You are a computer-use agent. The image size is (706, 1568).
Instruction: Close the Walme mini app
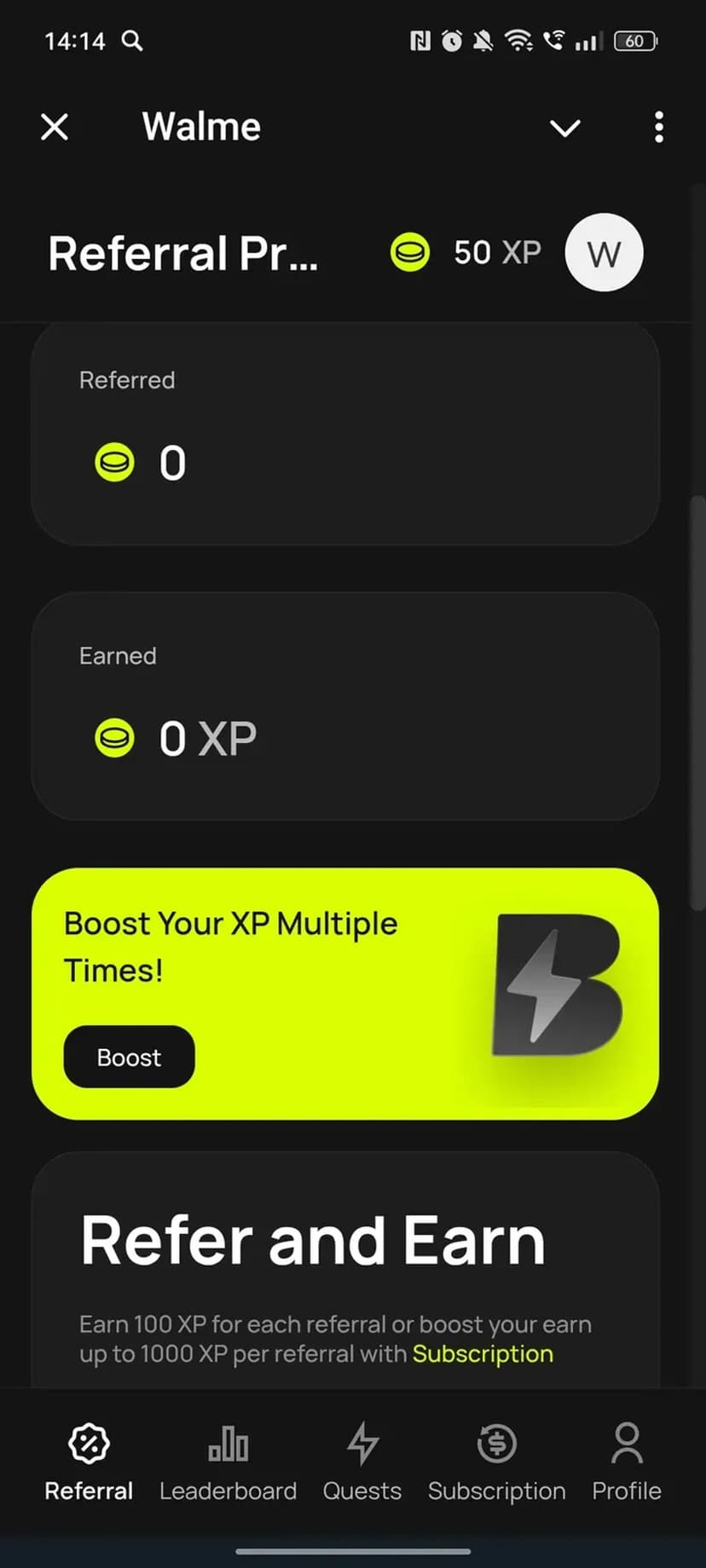pyautogui.click(x=55, y=128)
